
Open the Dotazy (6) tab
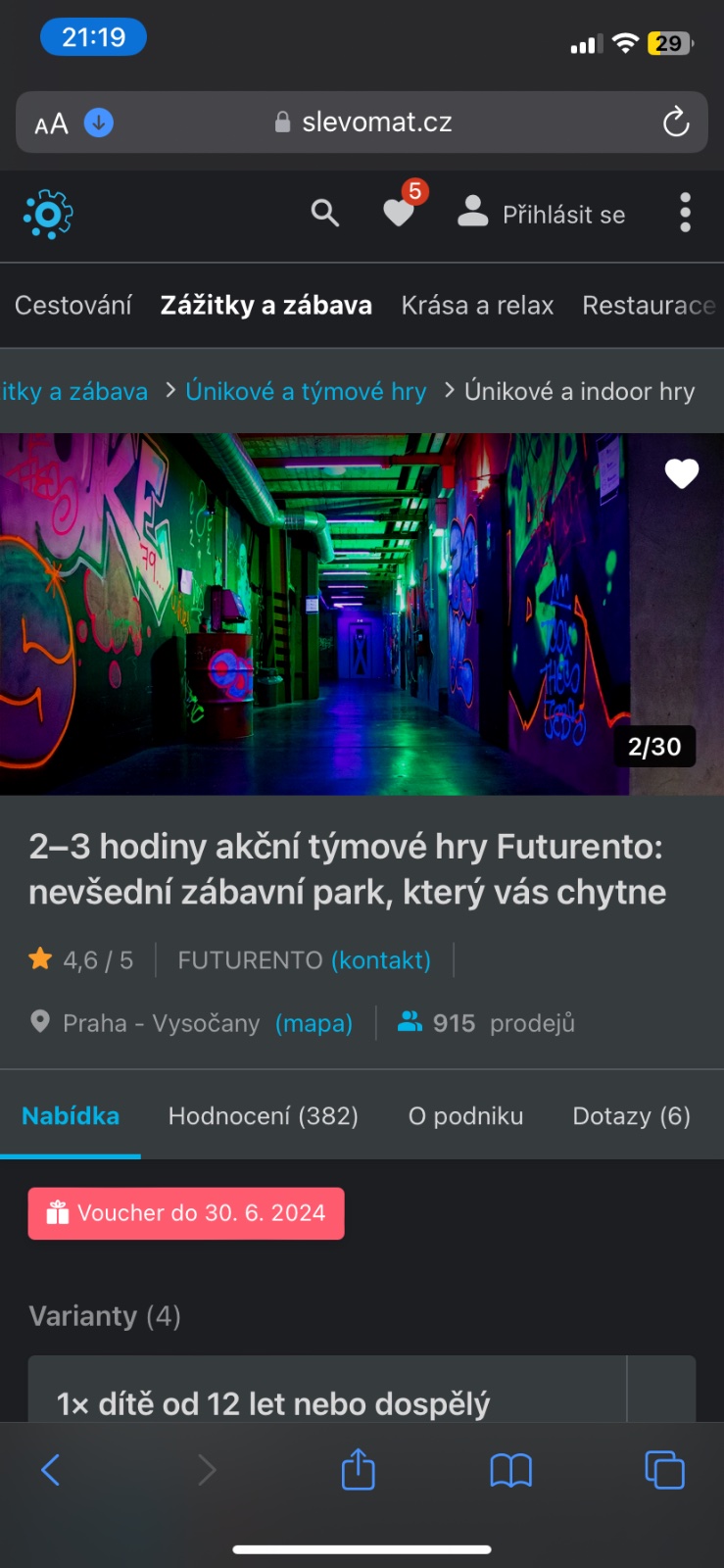point(631,1116)
